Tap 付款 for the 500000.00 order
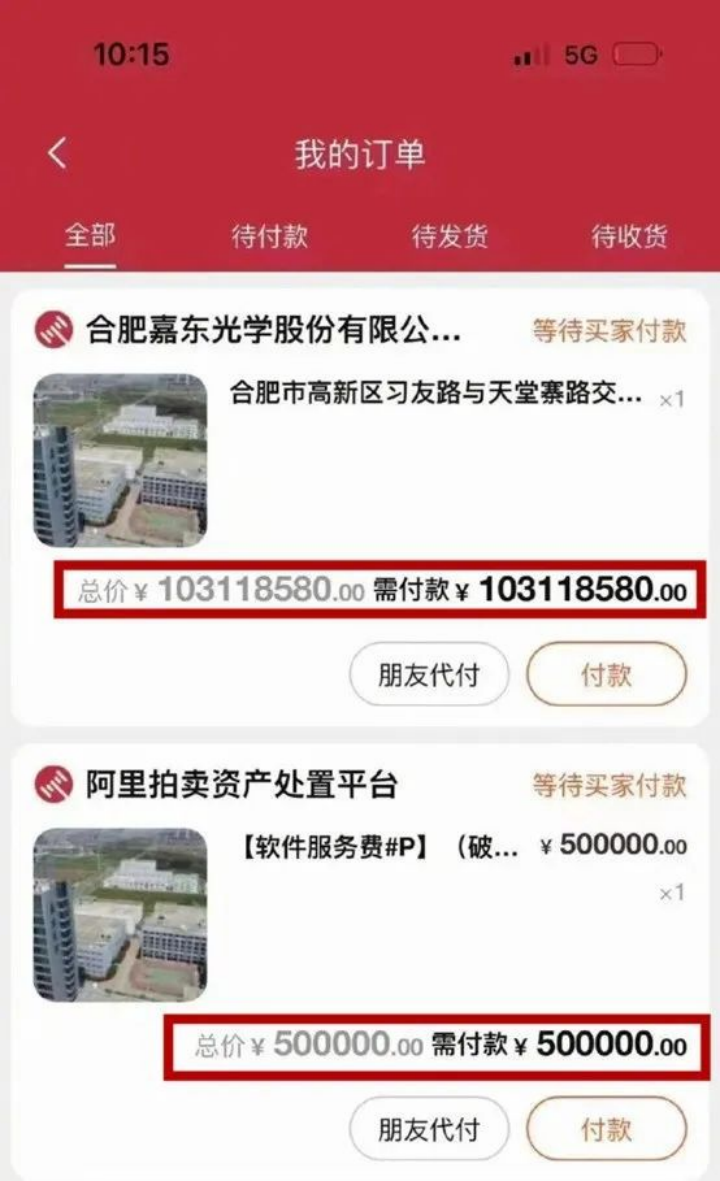 (606, 1129)
